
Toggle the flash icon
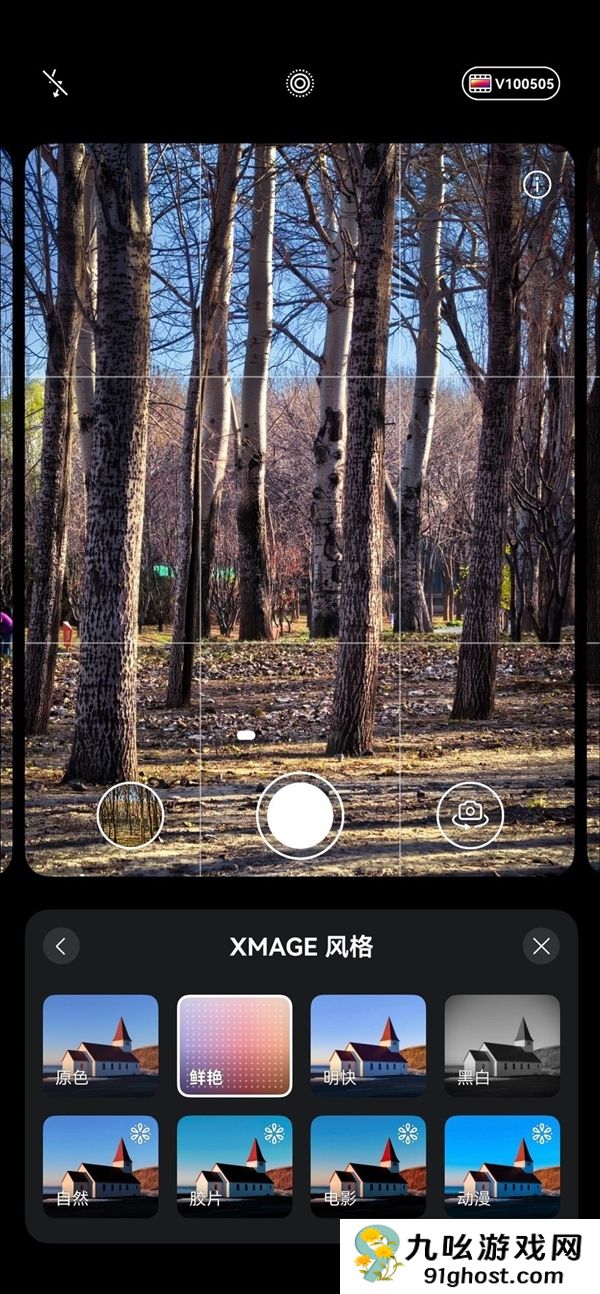point(56,84)
